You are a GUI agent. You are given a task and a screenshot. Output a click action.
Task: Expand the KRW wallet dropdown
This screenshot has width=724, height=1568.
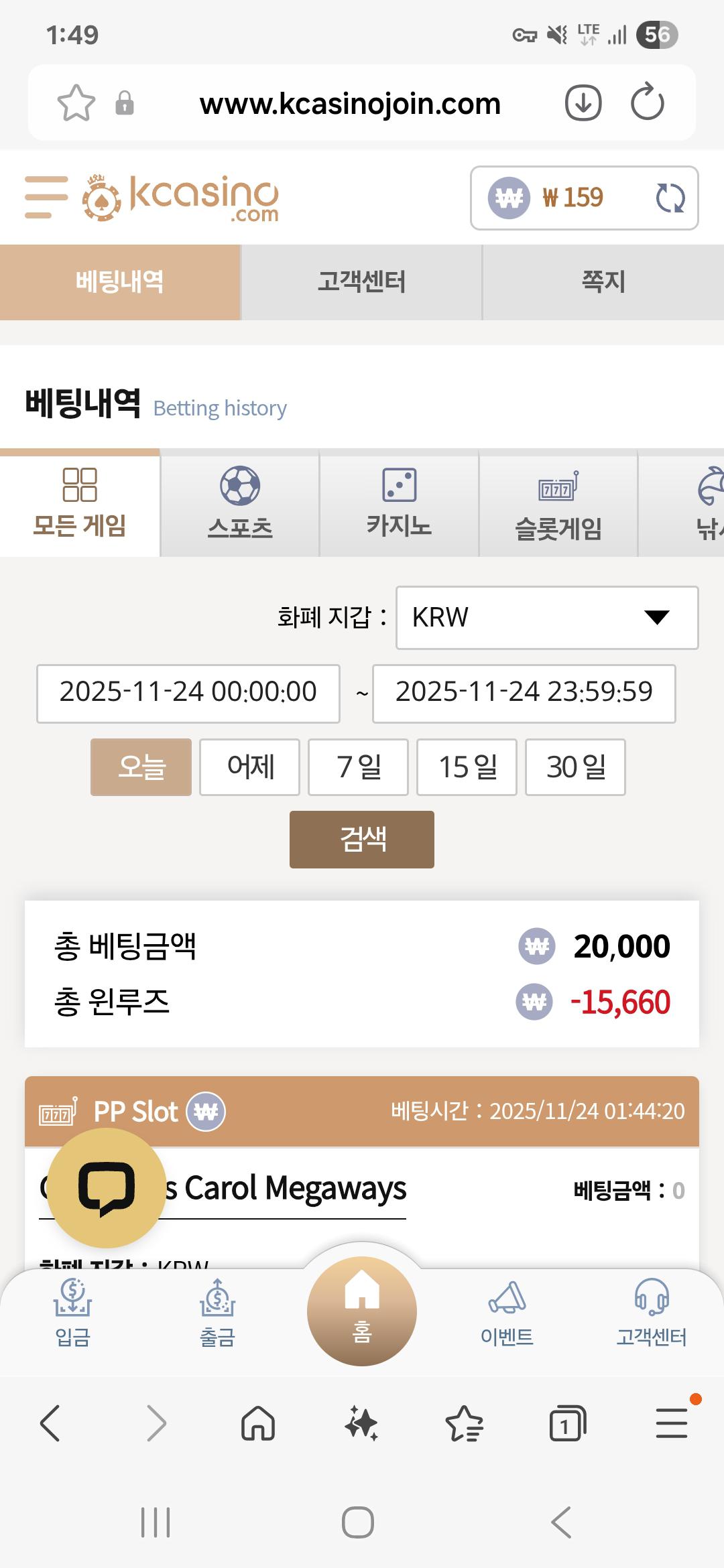(547, 617)
